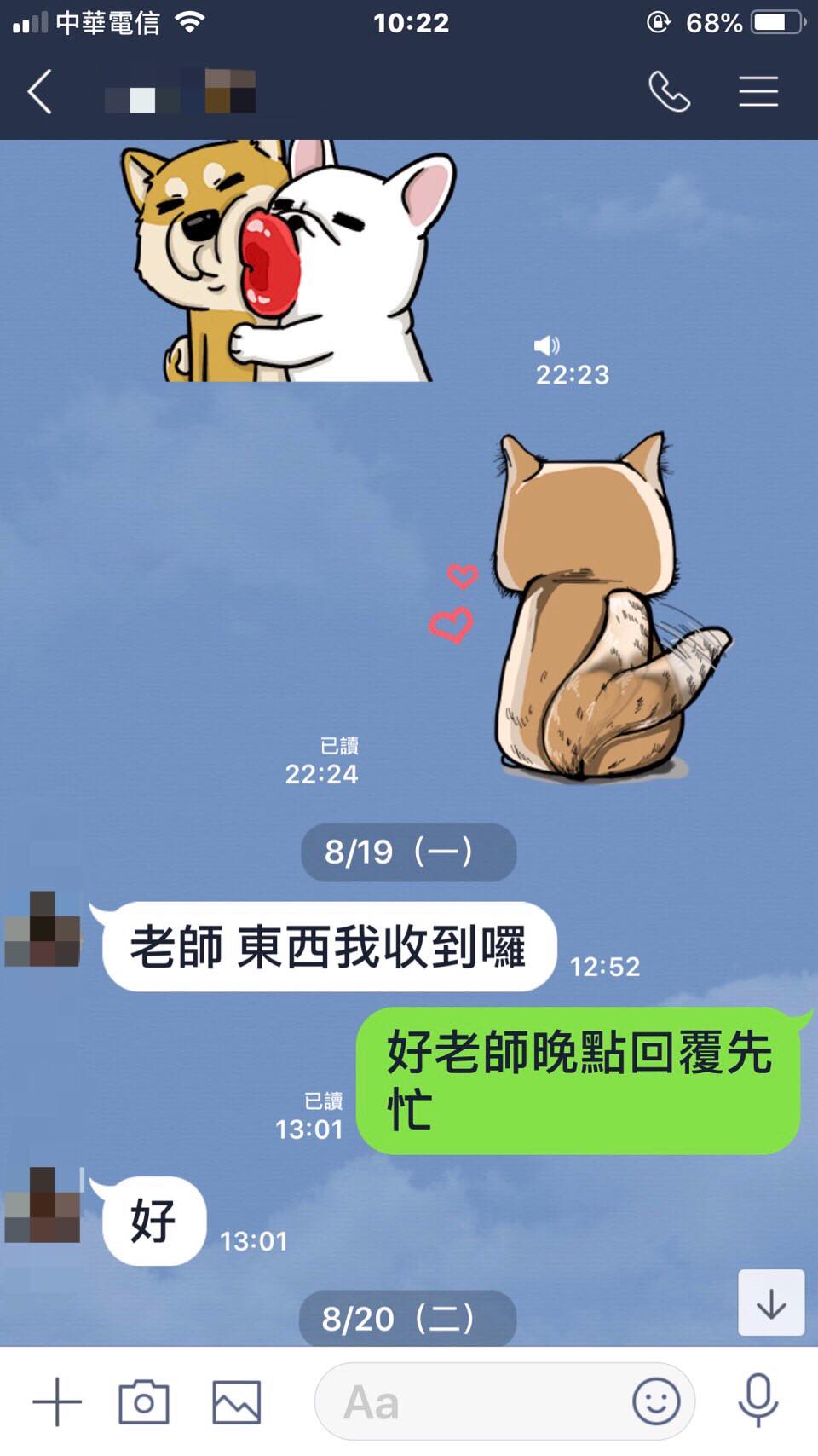Screen dimensions: 818x1456
Task: Open the plus attachment menu
Action: tap(57, 1401)
